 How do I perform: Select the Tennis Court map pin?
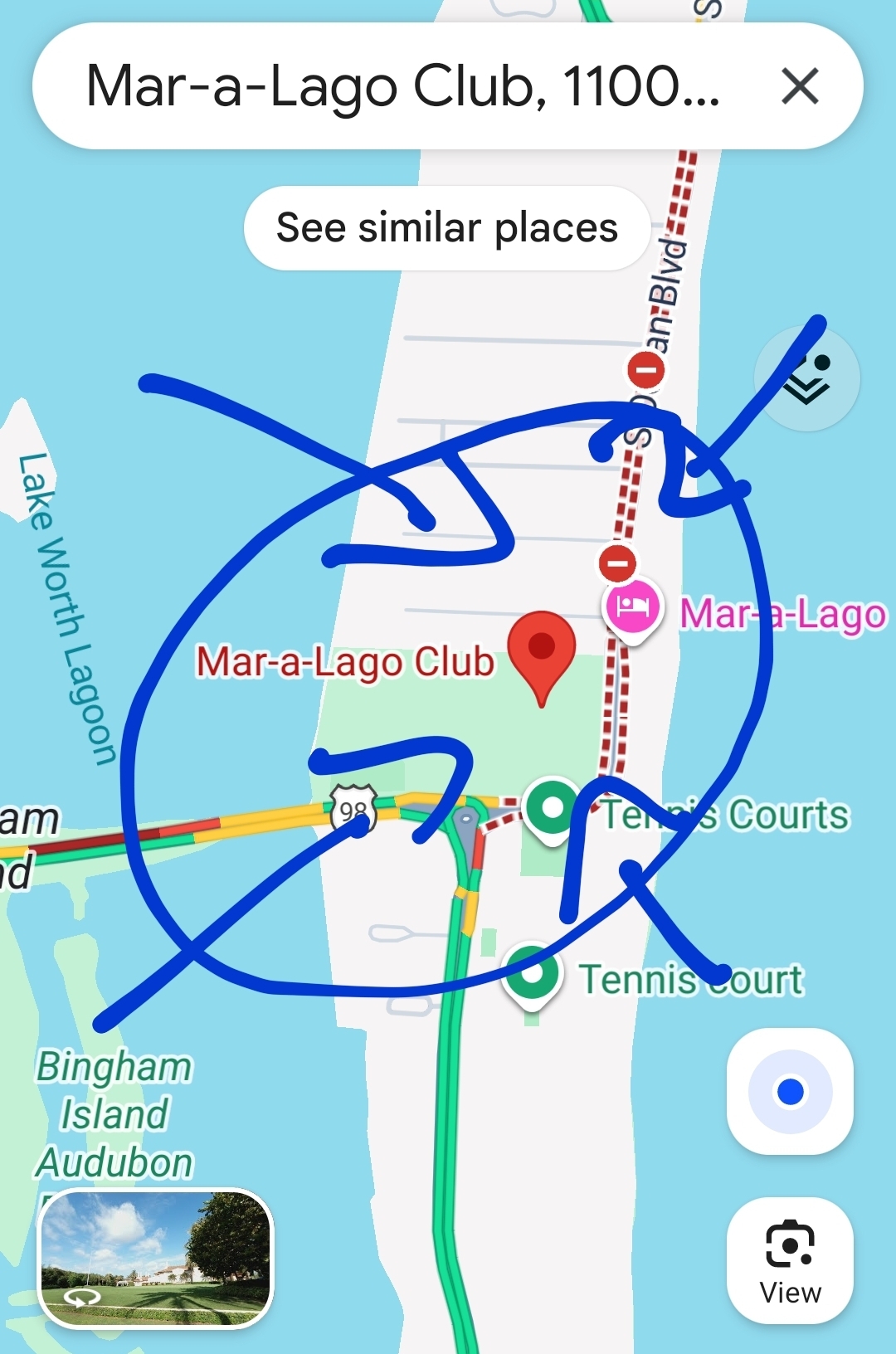532,974
